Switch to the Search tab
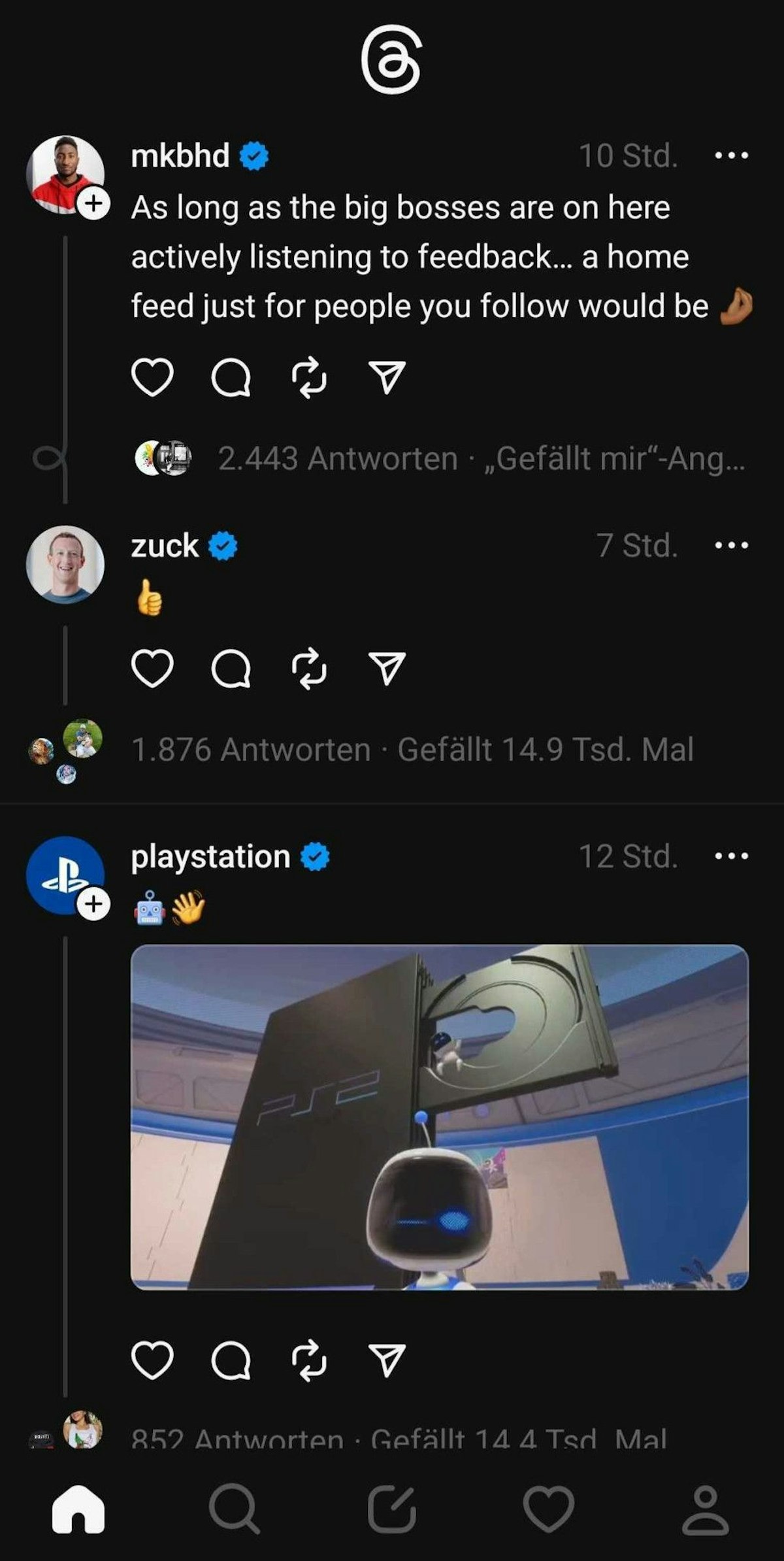 click(x=234, y=1509)
